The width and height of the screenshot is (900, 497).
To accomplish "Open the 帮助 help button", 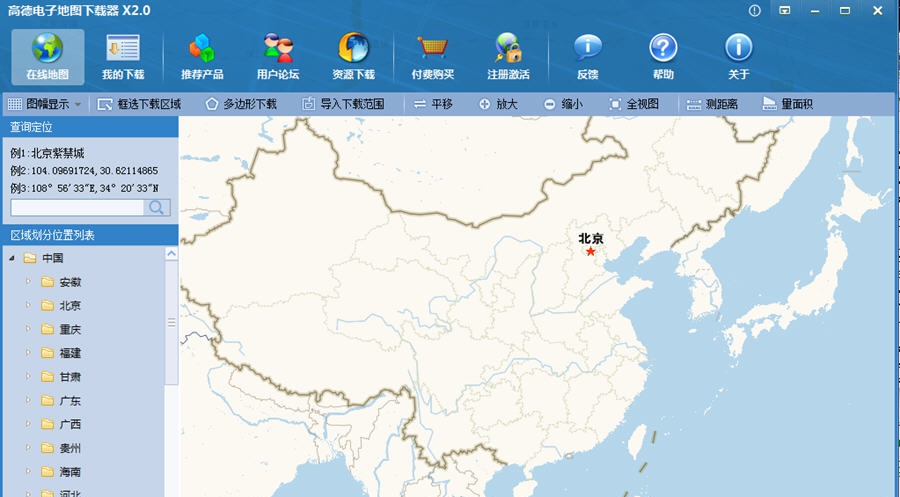I will point(663,56).
